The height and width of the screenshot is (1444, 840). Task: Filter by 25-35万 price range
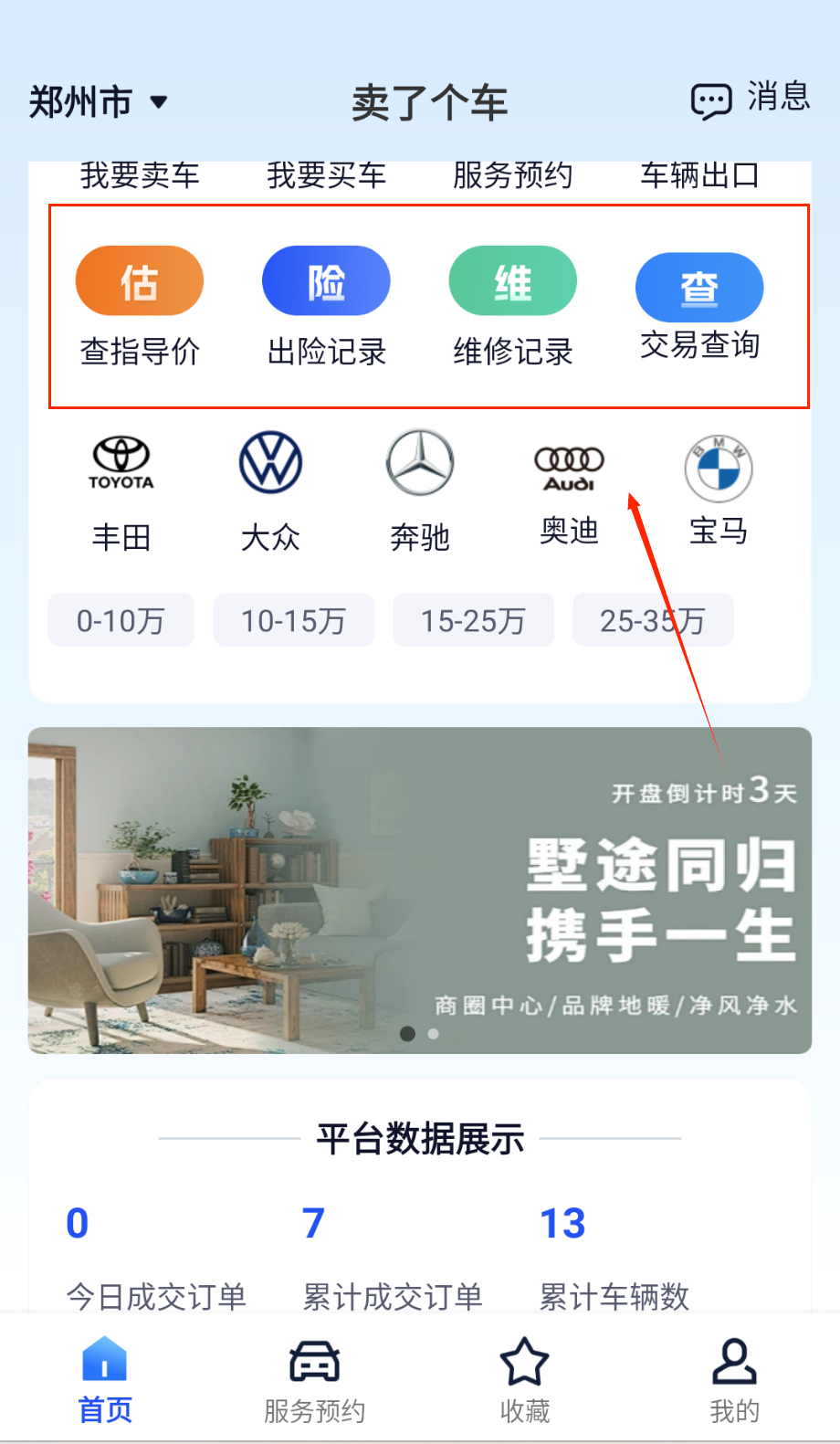tap(653, 620)
